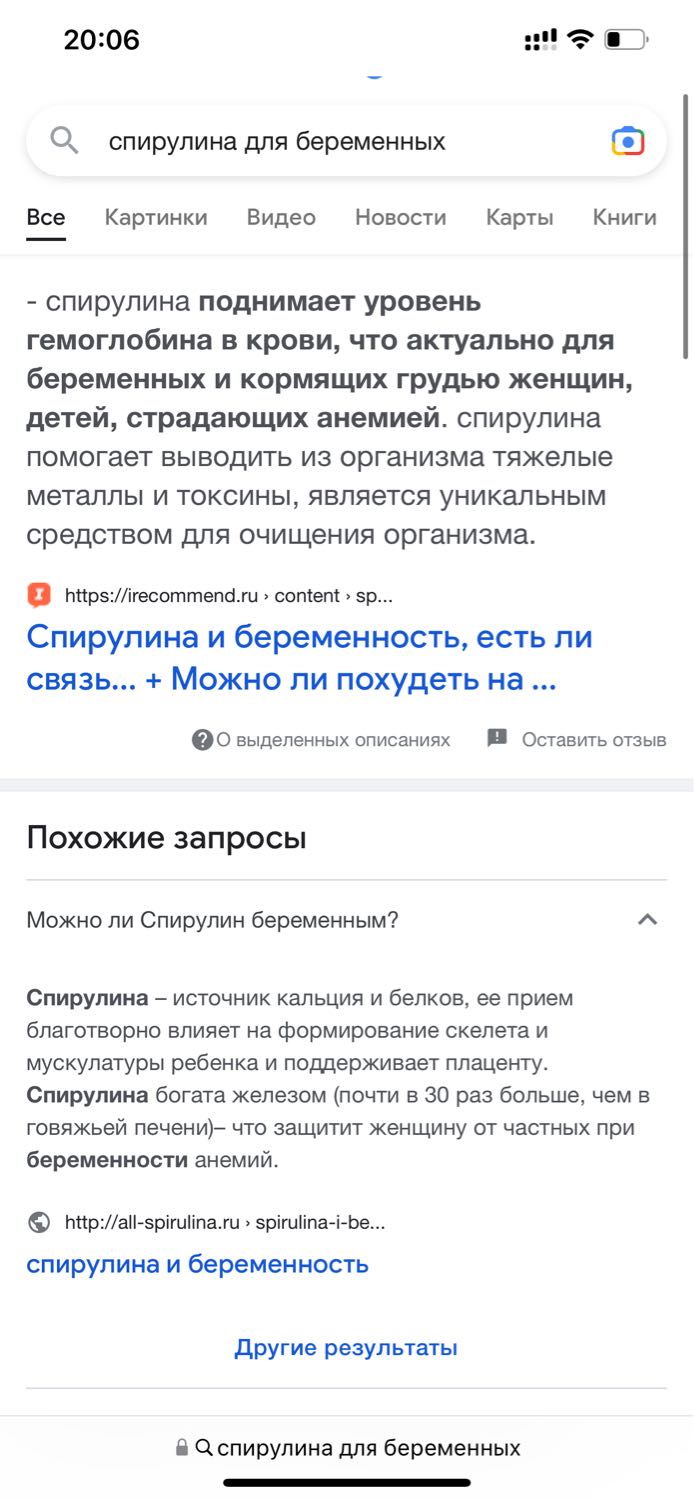Switch to the Картинки tab
Screen dimensions: 694x1500
(x=156, y=217)
